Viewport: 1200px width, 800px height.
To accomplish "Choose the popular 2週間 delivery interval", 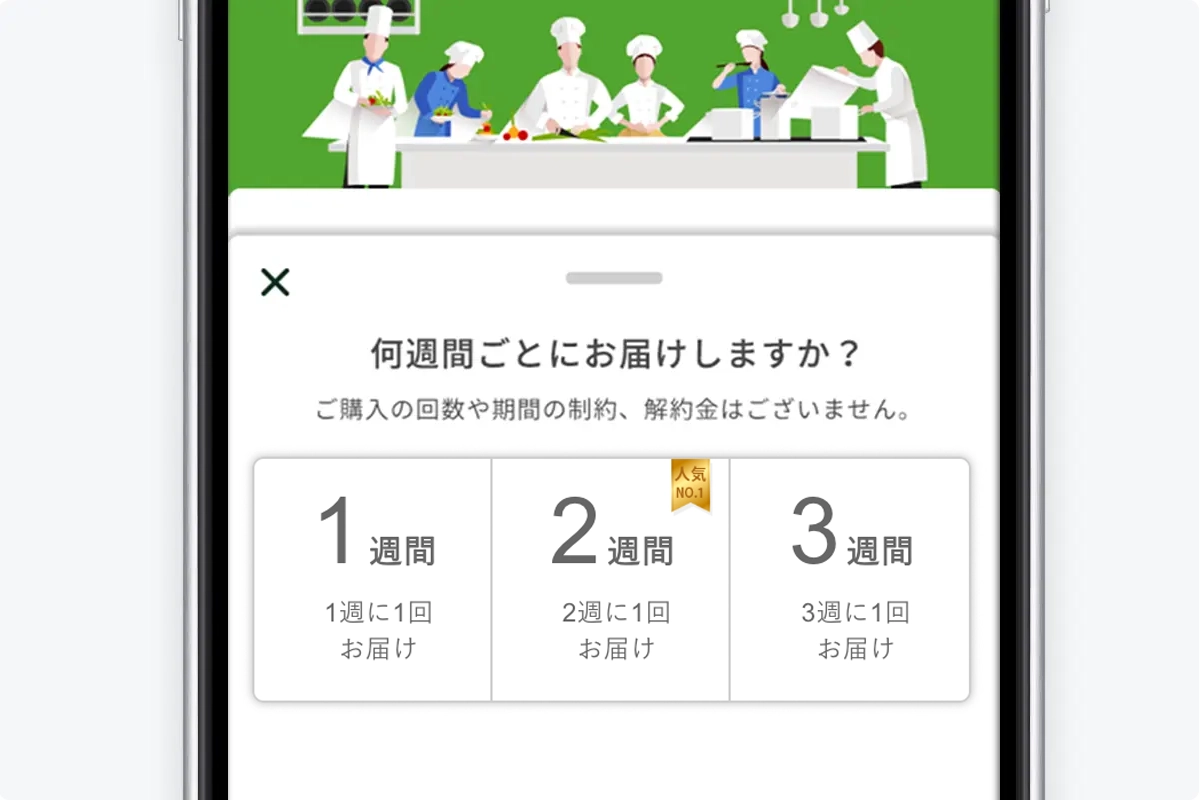I will coord(611,580).
